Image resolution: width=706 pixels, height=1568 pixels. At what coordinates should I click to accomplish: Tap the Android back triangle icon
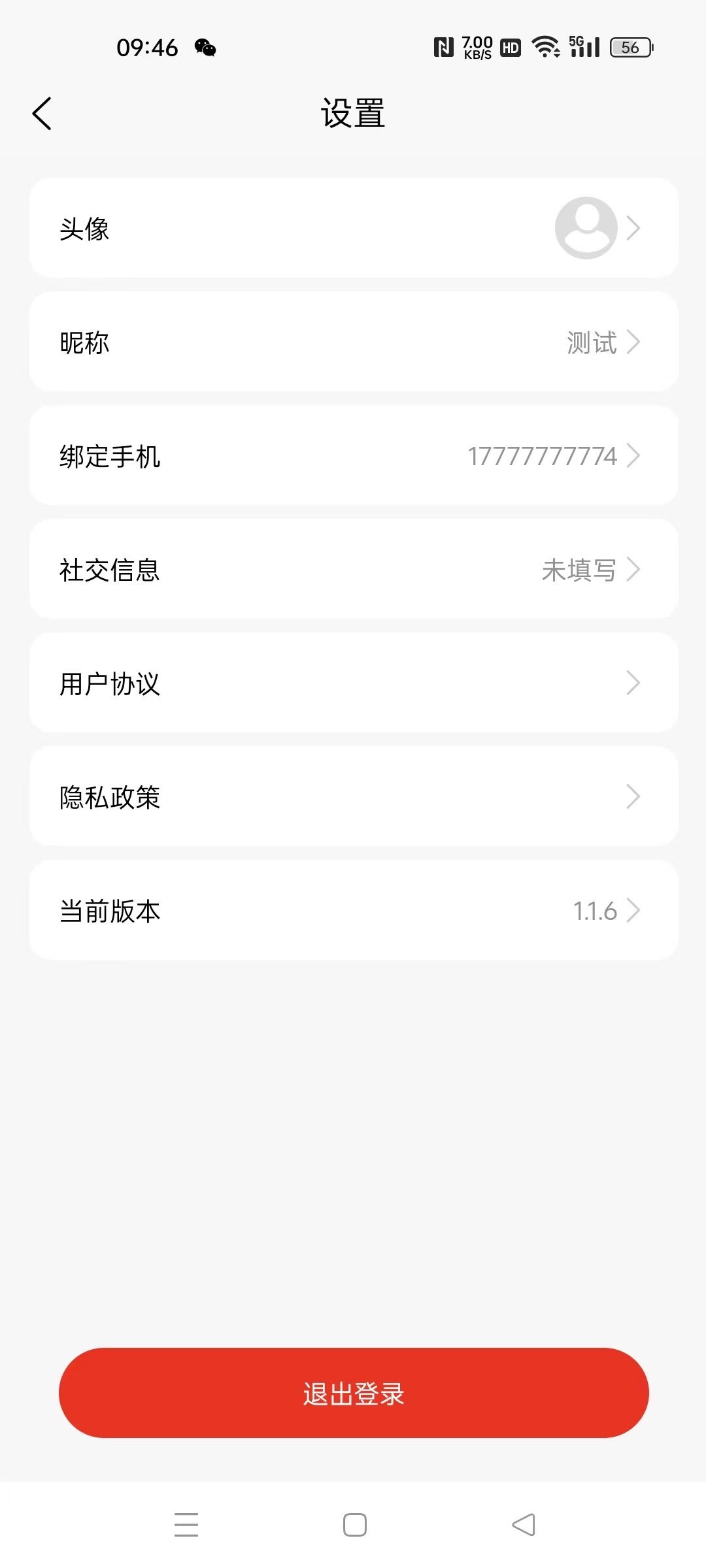pyautogui.click(x=523, y=1524)
